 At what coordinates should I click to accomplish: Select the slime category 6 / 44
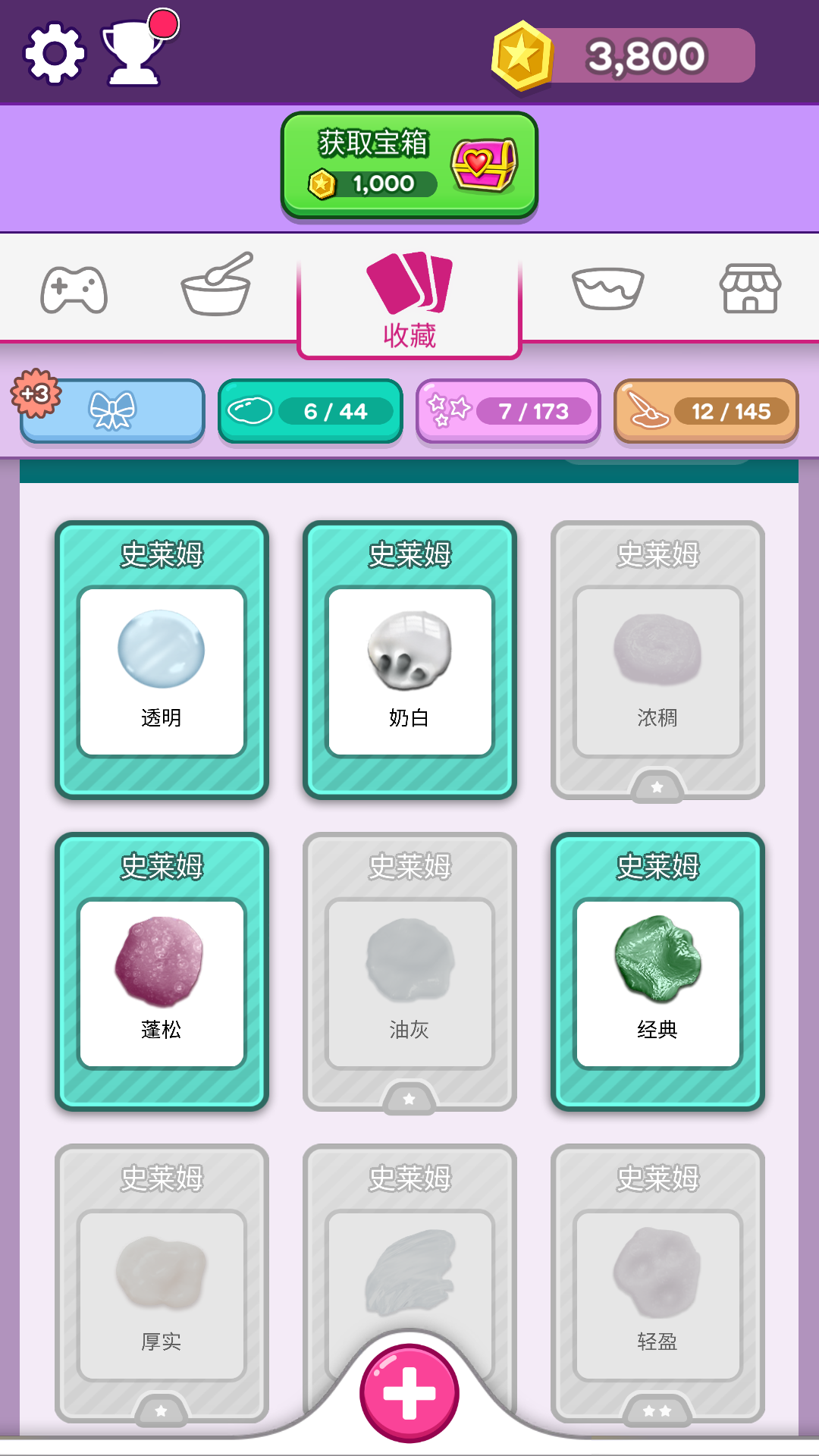point(310,411)
